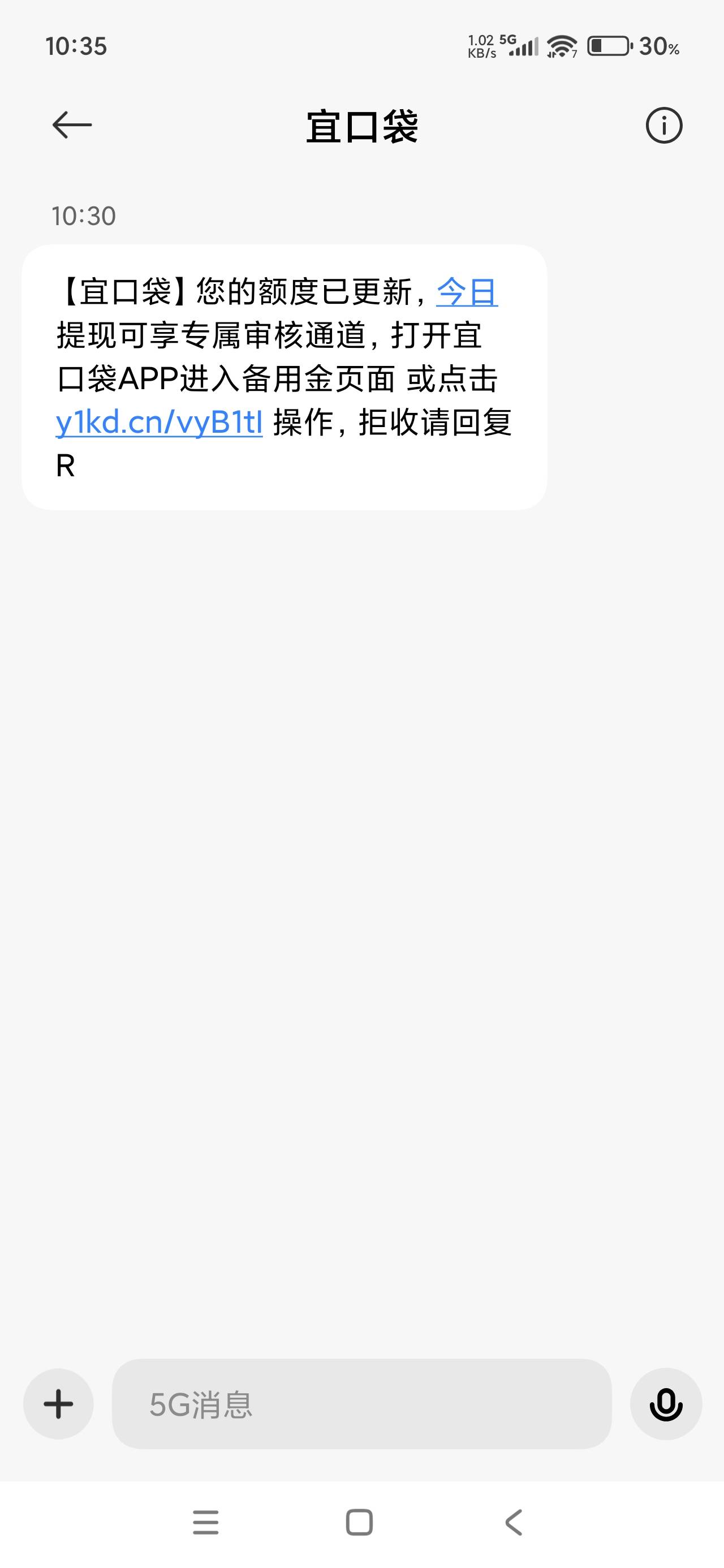This screenshot has height=1568, width=724.
Task: Tap the underlined 今日 date link
Action: (467, 292)
